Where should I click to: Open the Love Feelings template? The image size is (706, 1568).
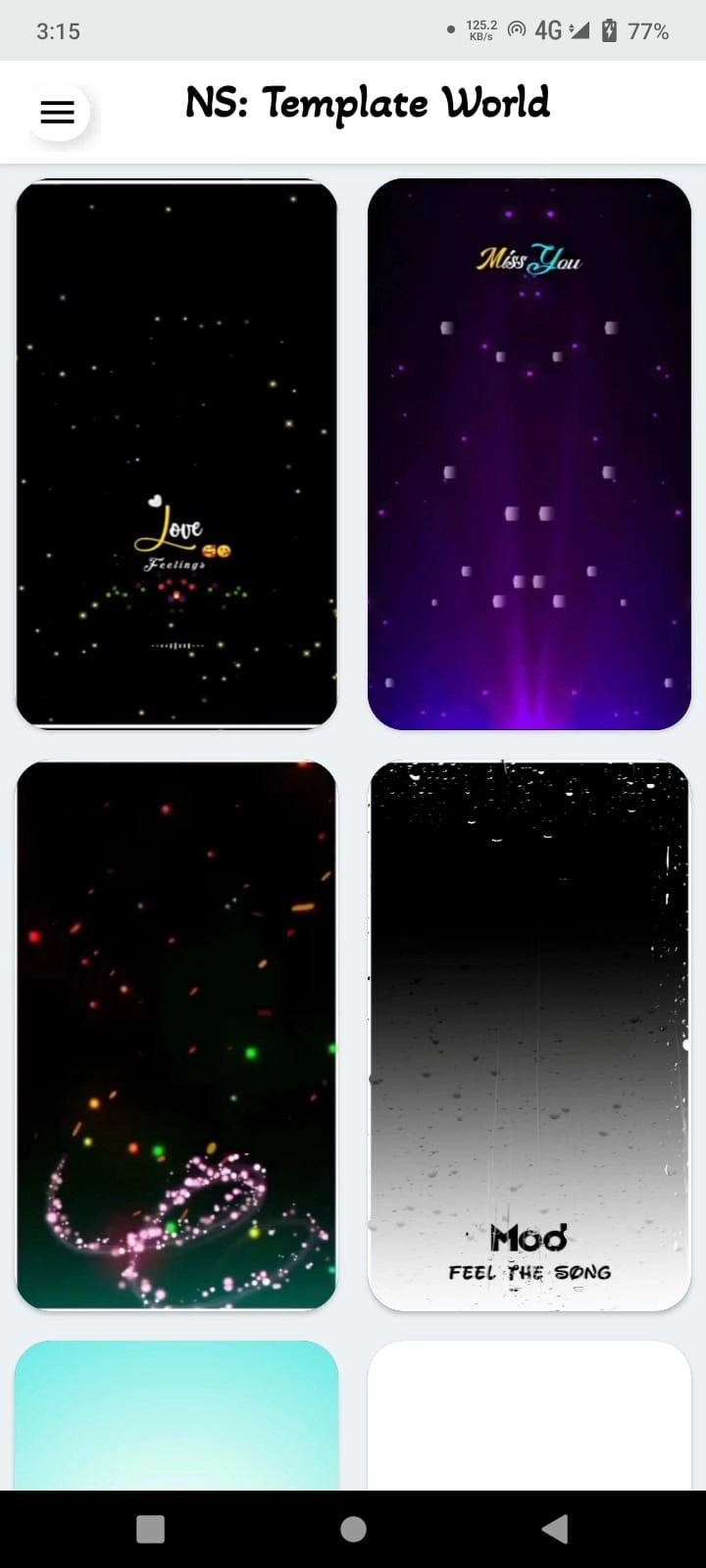(x=176, y=454)
